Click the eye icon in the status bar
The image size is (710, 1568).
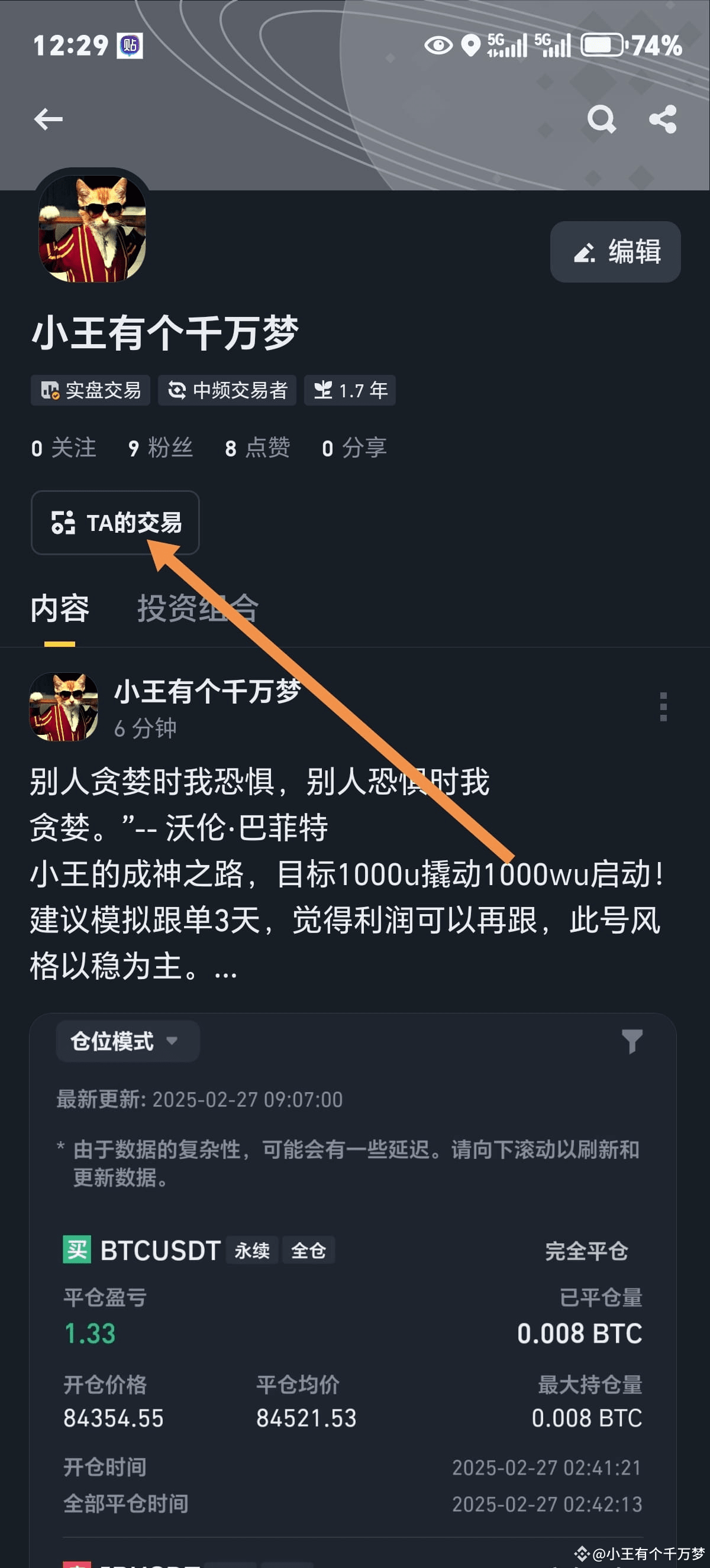click(437, 44)
